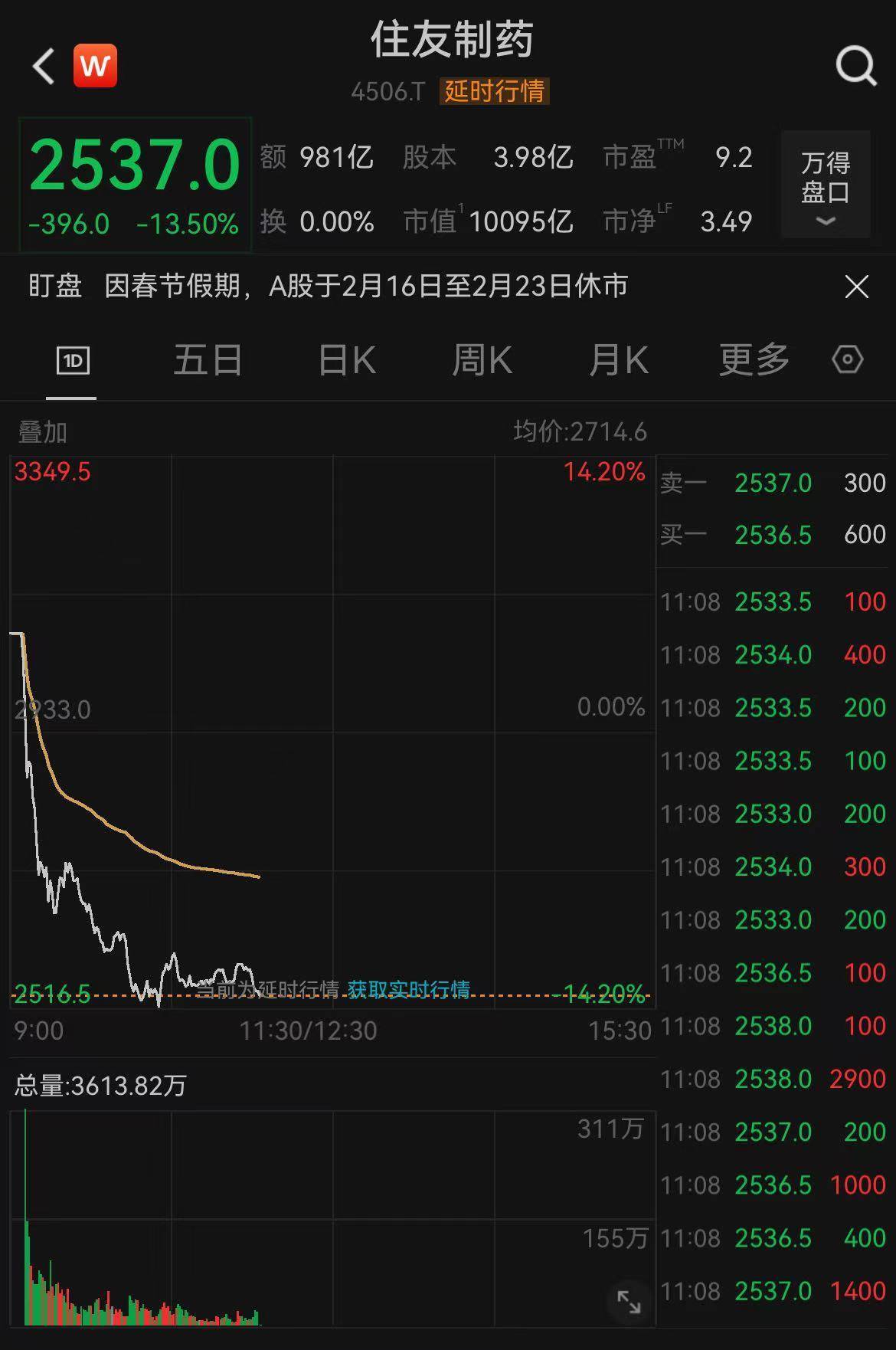Open chart settings hexagon icon
896x1350 pixels.
point(847,359)
